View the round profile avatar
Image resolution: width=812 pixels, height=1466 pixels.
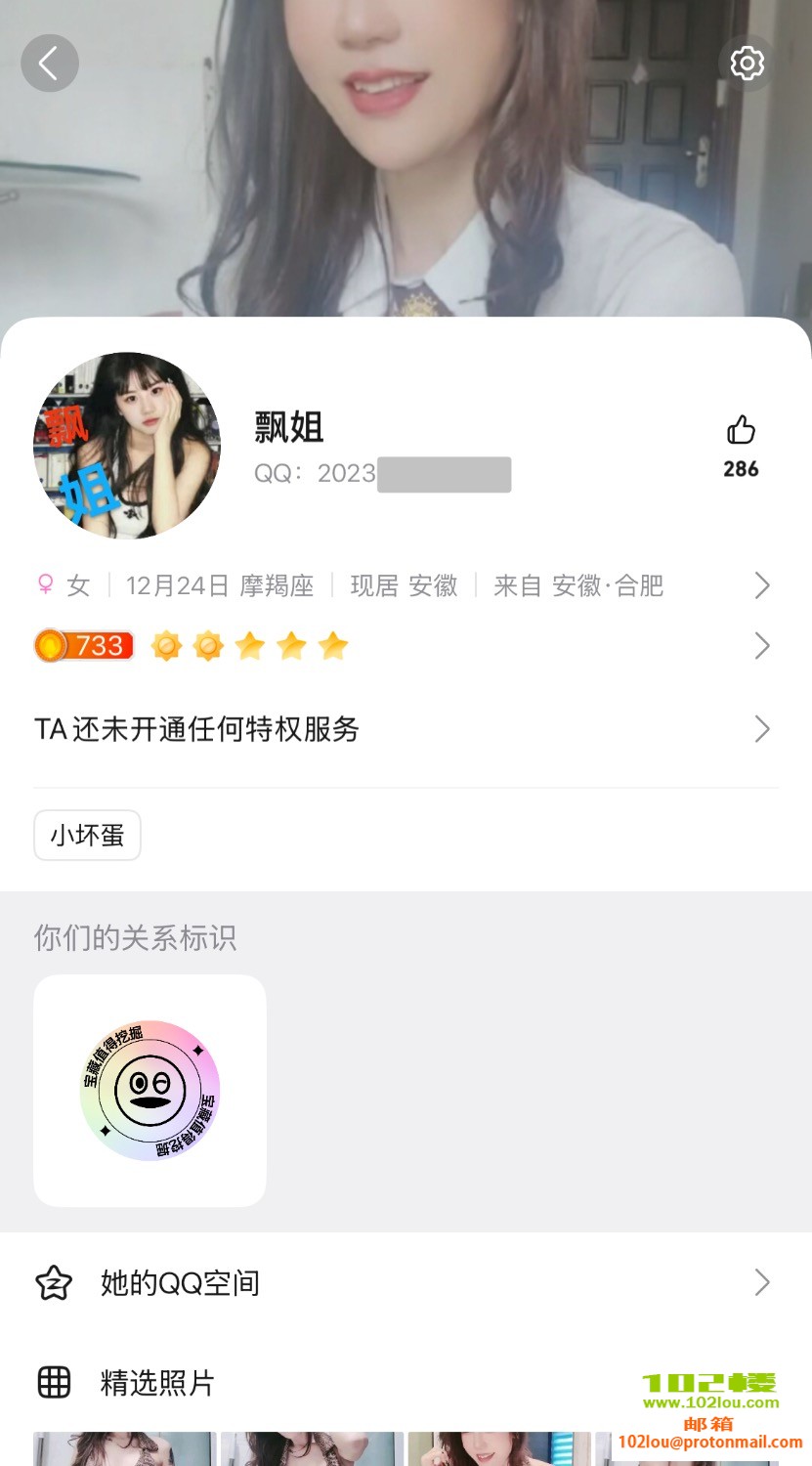127,446
